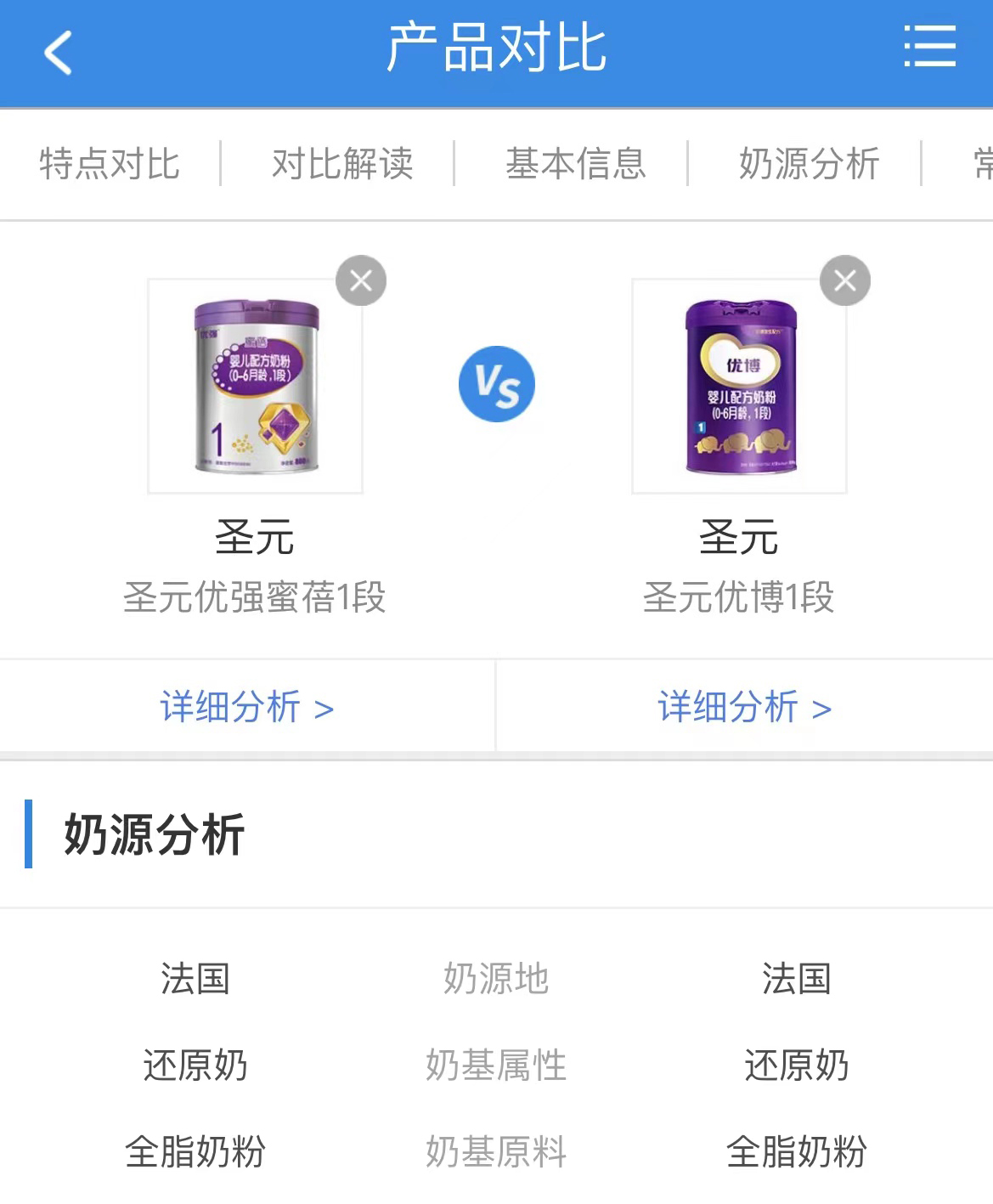This screenshot has width=993, height=1204.
Task: Switch to 特点对比 tab
Action: click(110, 164)
